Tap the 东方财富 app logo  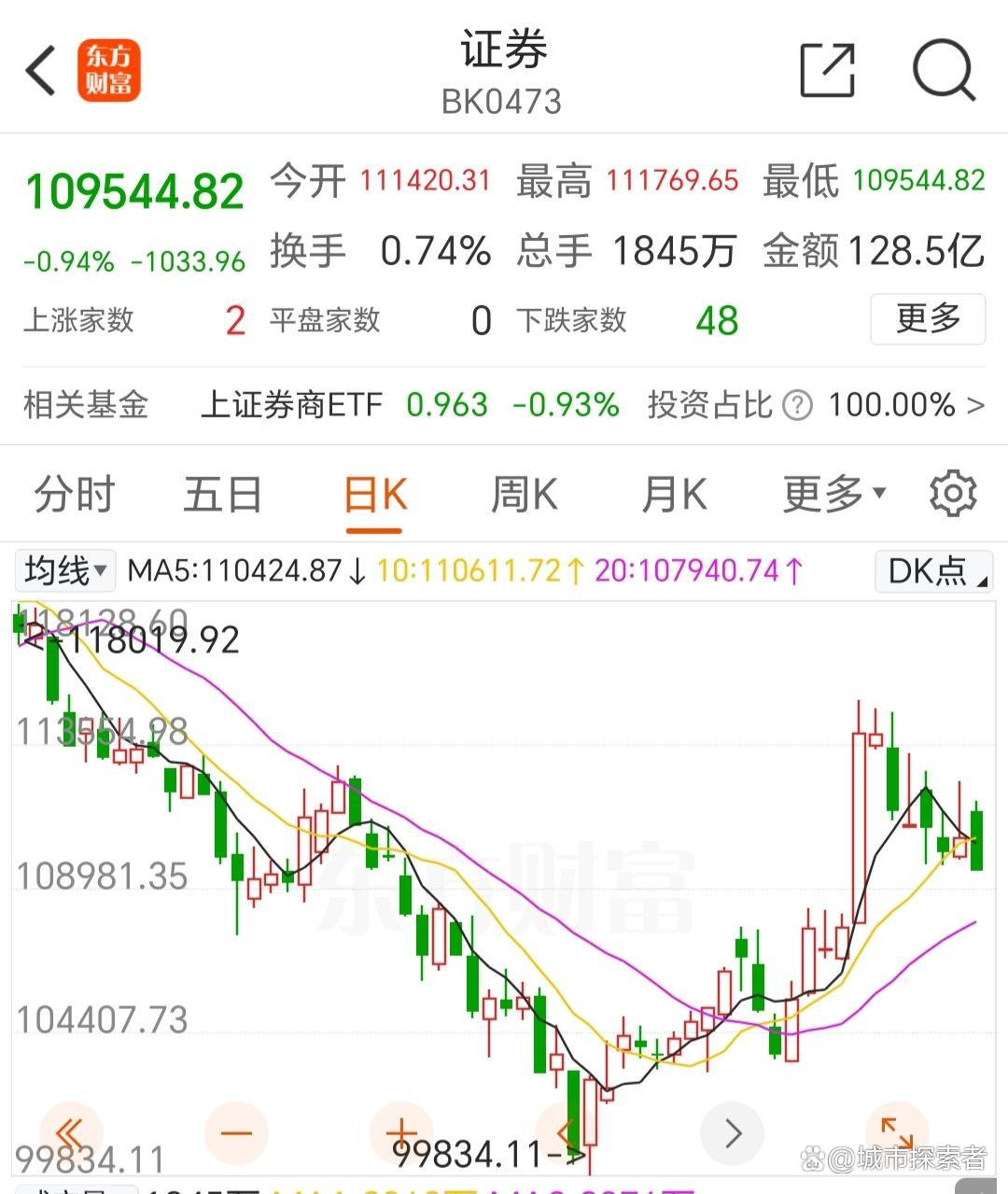[106, 70]
